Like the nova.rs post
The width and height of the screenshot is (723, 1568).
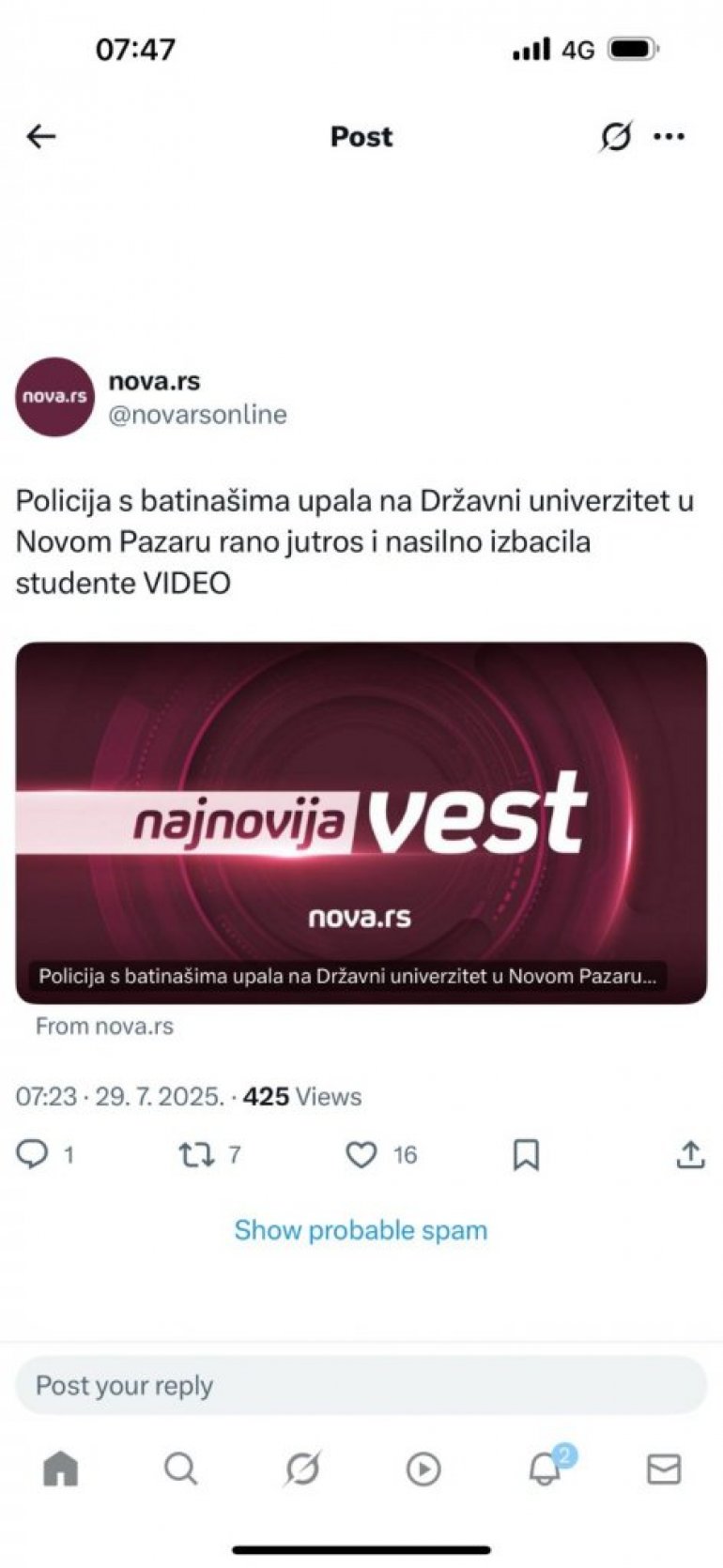pyautogui.click(x=361, y=1154)
